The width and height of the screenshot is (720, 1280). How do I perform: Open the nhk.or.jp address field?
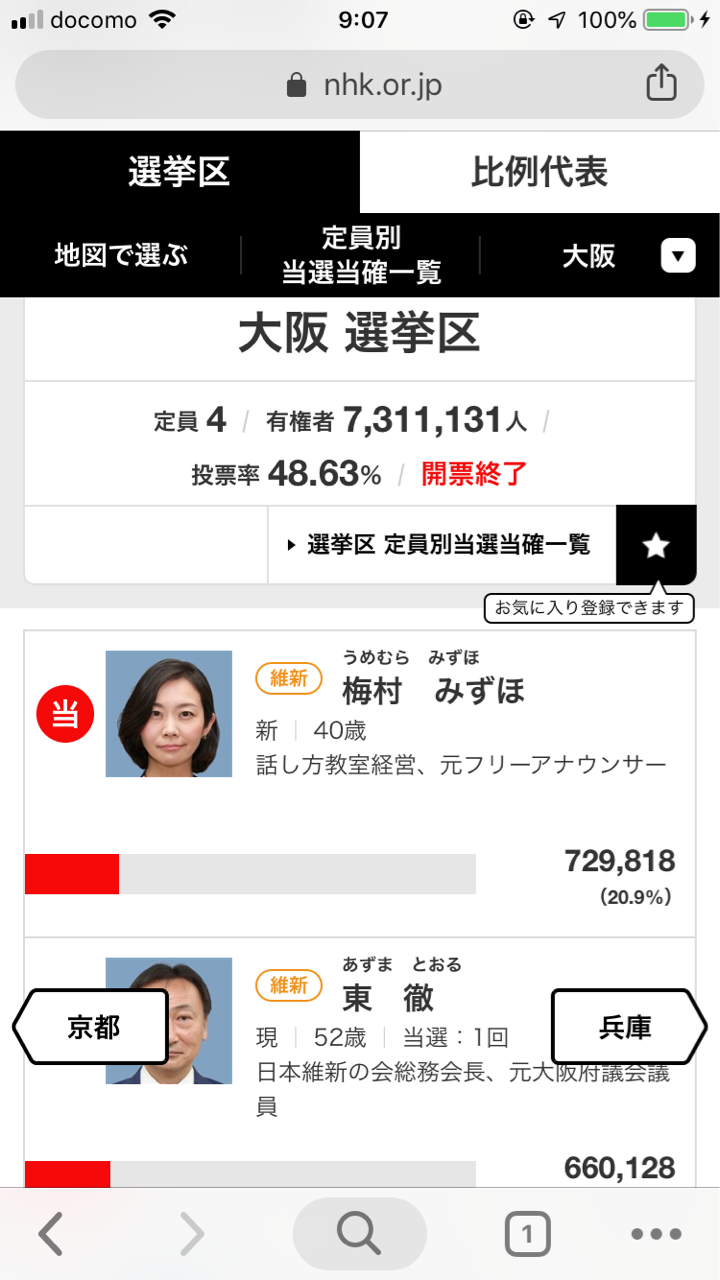(360, 85)
